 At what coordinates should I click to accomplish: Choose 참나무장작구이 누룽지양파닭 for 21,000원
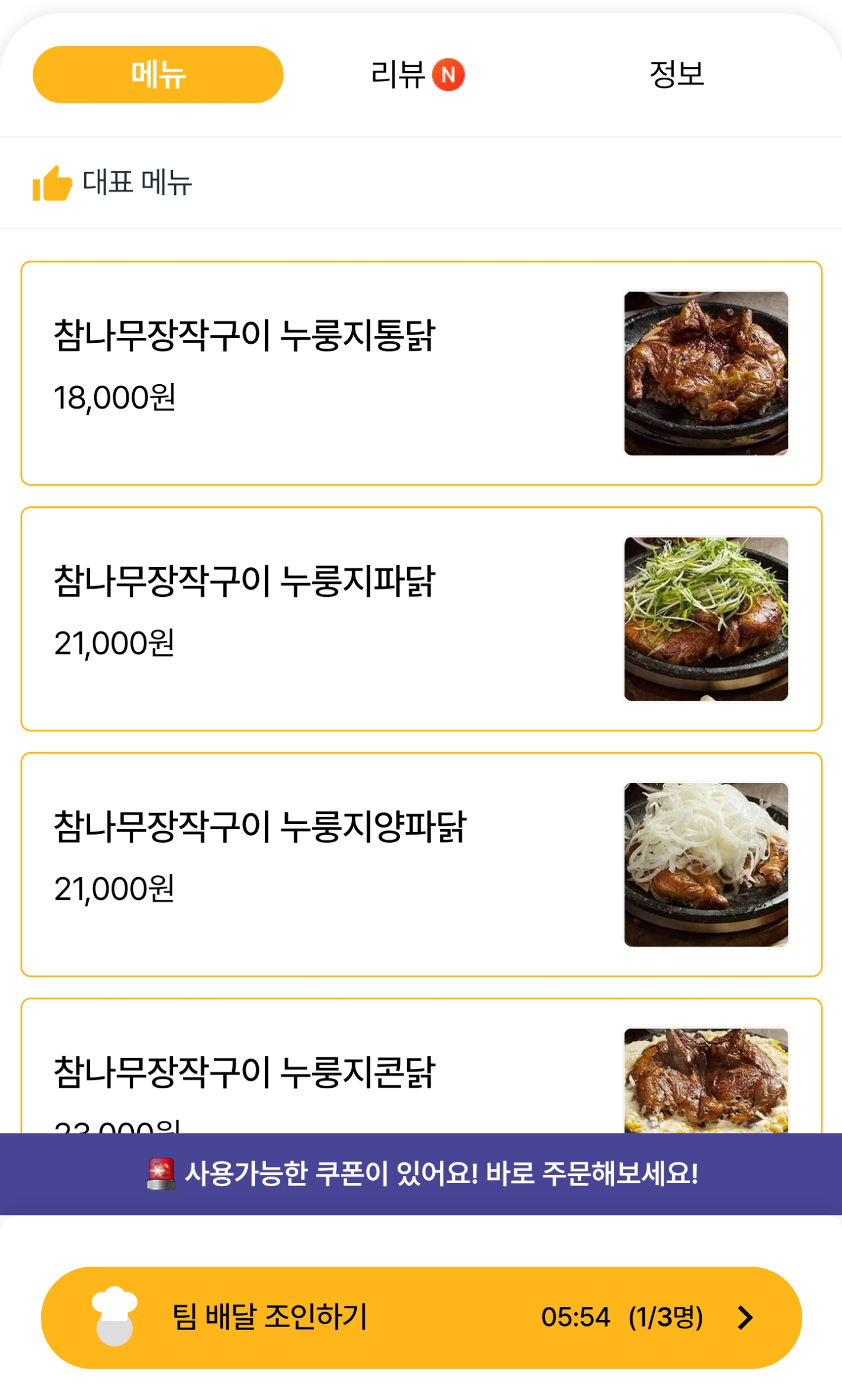pyautogui.click(x=421, y=864)
